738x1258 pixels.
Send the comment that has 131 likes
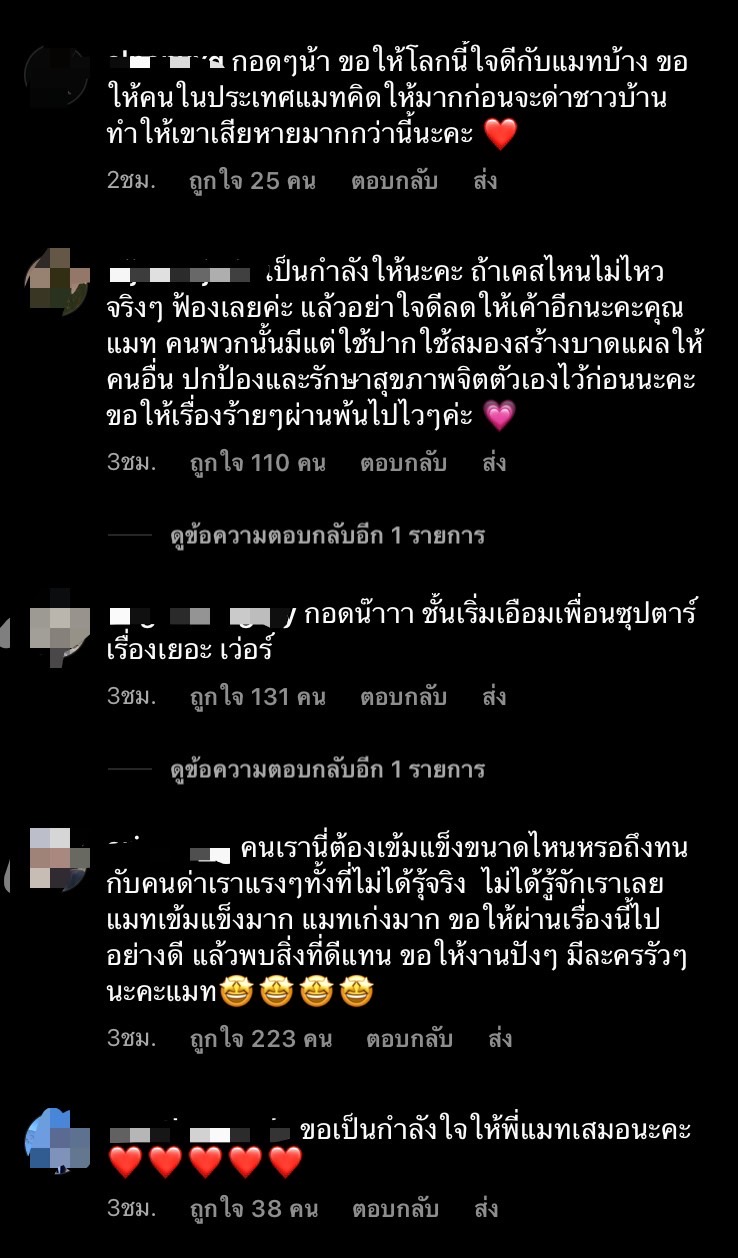click(494, 697)
